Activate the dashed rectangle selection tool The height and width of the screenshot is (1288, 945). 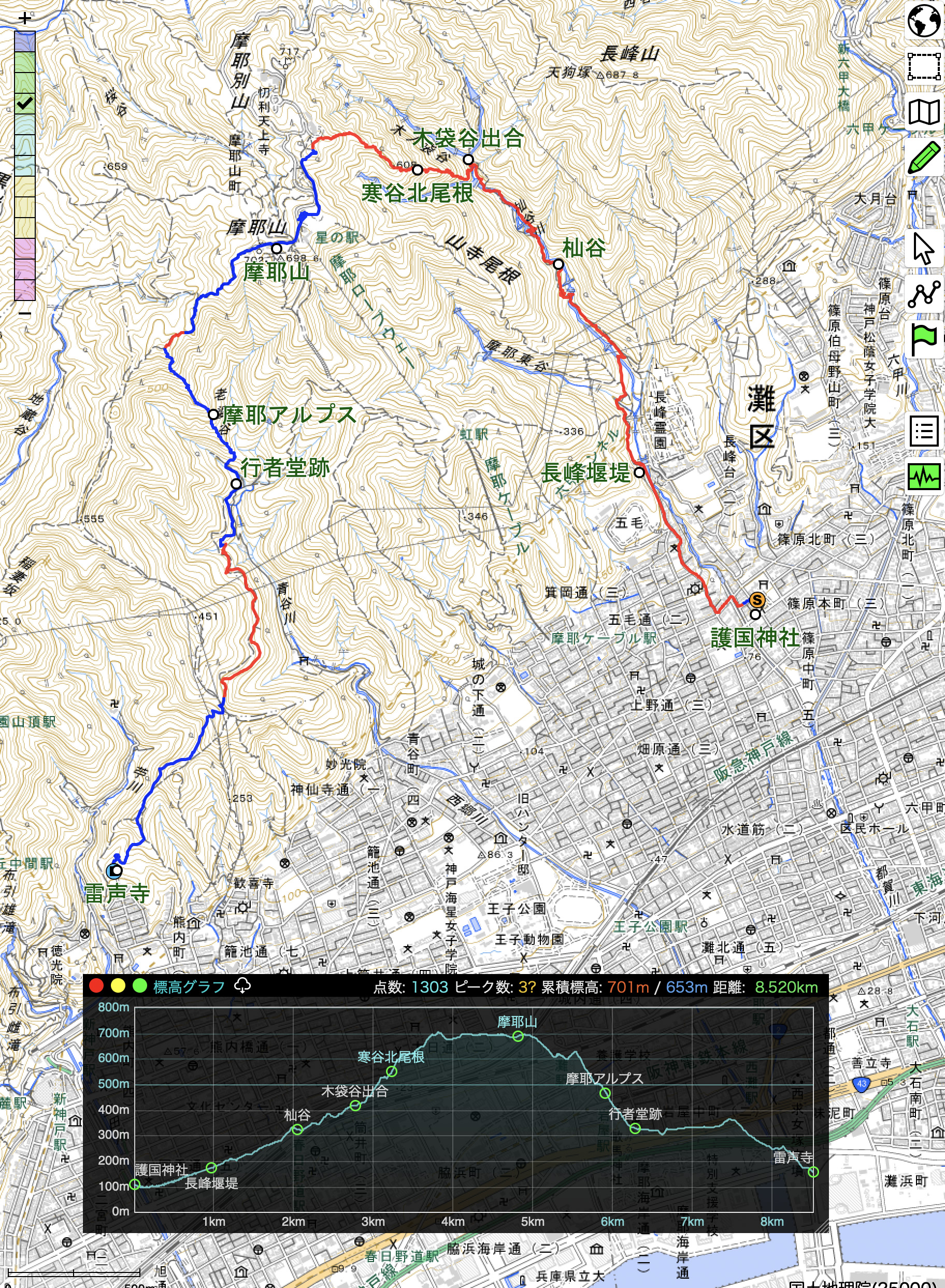click(x=924, y=66)
